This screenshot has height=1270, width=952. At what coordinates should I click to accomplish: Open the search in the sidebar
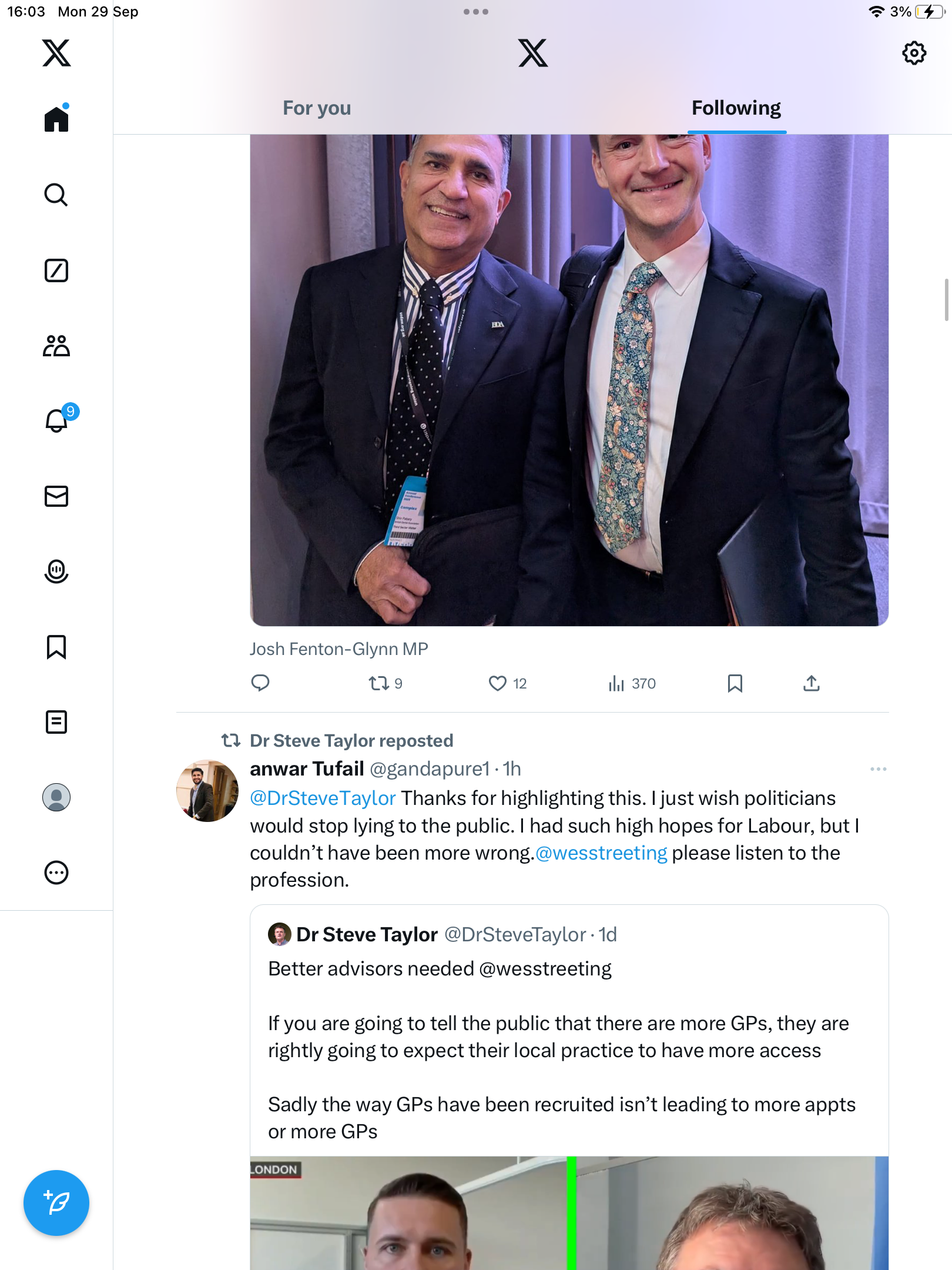pyautogui.click(x=56, y=195)
